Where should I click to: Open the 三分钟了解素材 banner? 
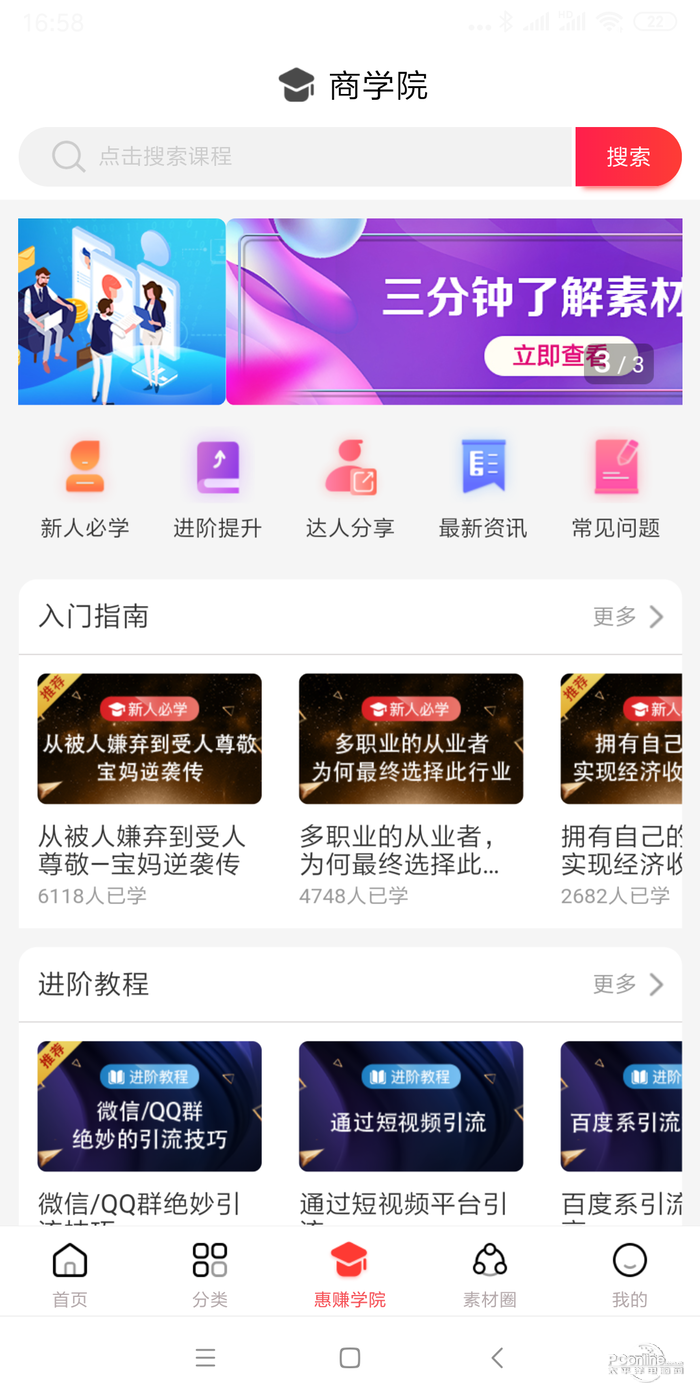pos(455,312)
